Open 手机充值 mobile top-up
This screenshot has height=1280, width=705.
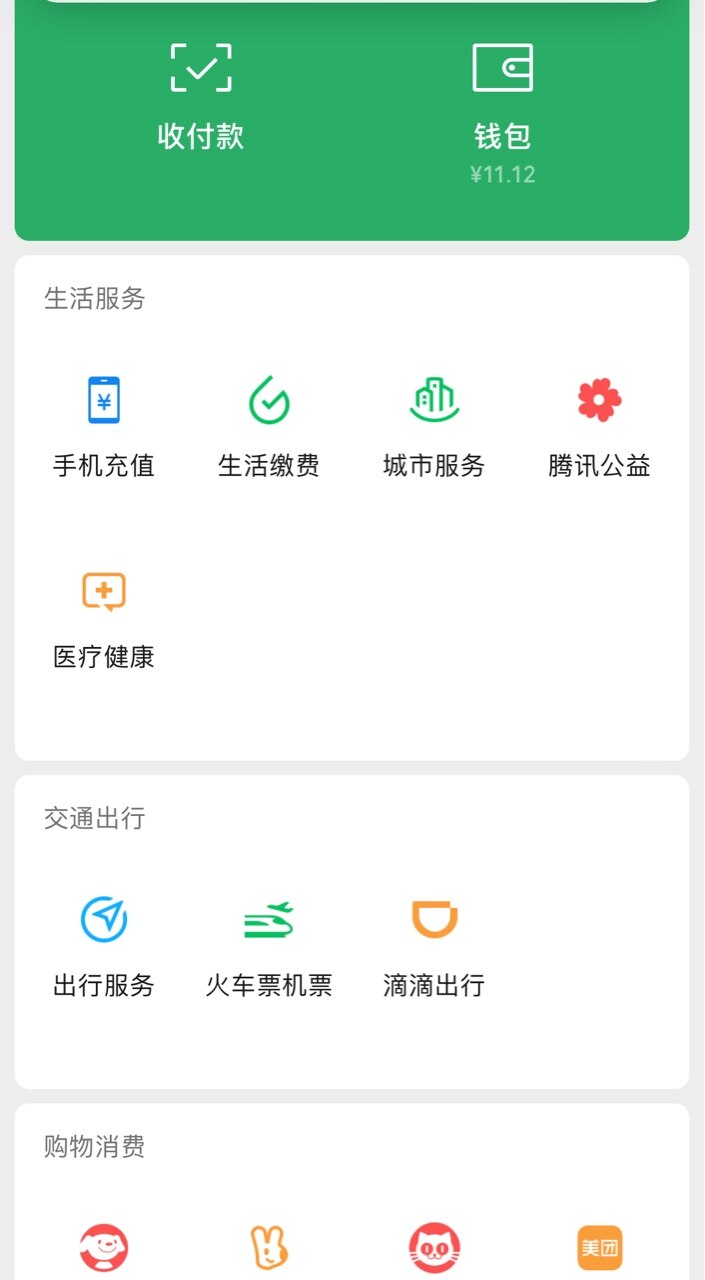point(104,427)
